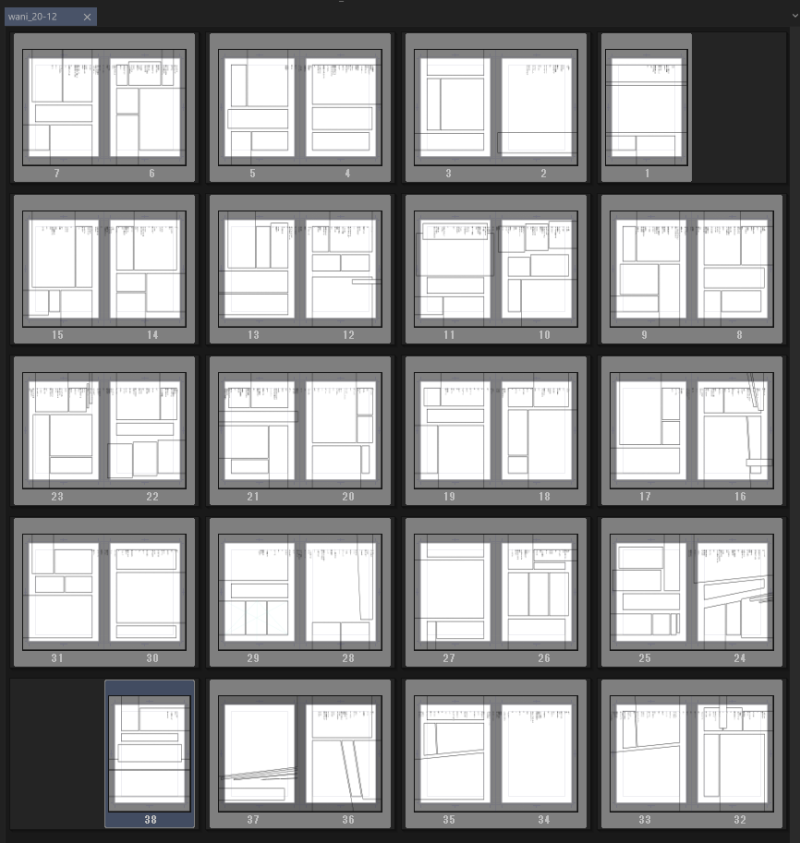Open the spread of pages 29 and 28

300,592
